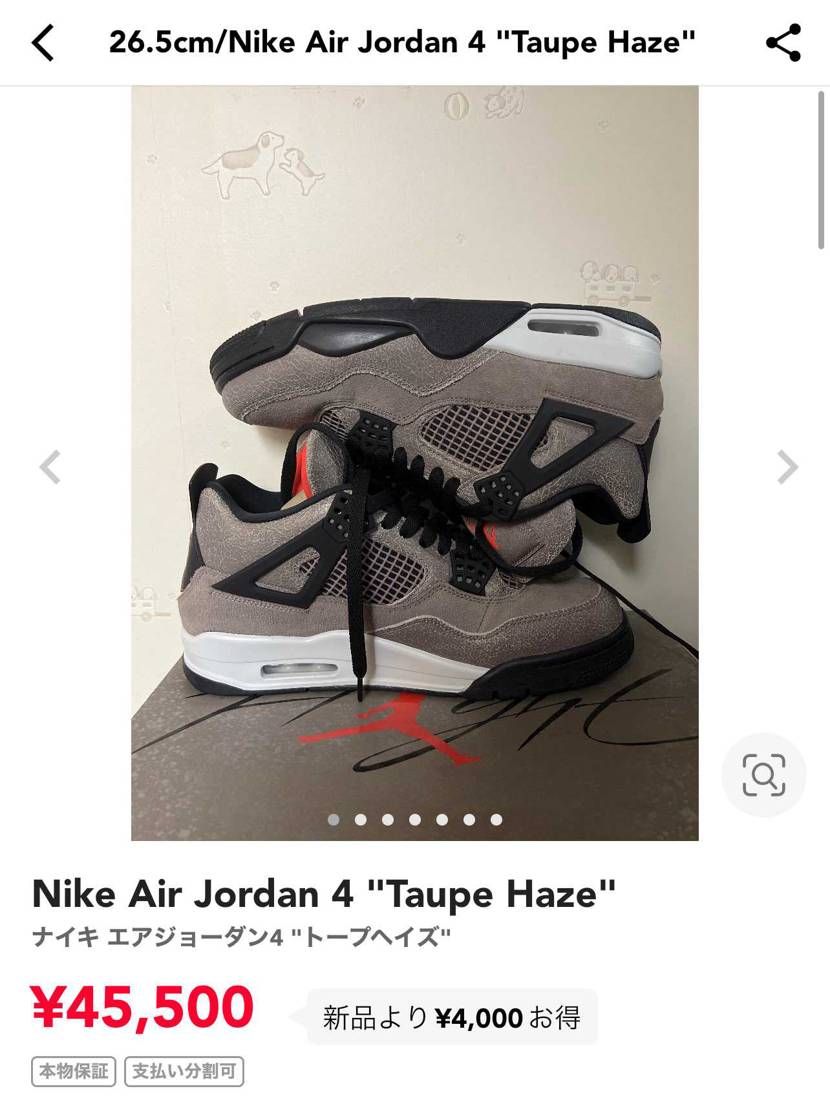Go back using the top-left arrow
Image resolution: width=830 pixels, height=1102 pixels.
pyautogui.click(x=43, y=42)
